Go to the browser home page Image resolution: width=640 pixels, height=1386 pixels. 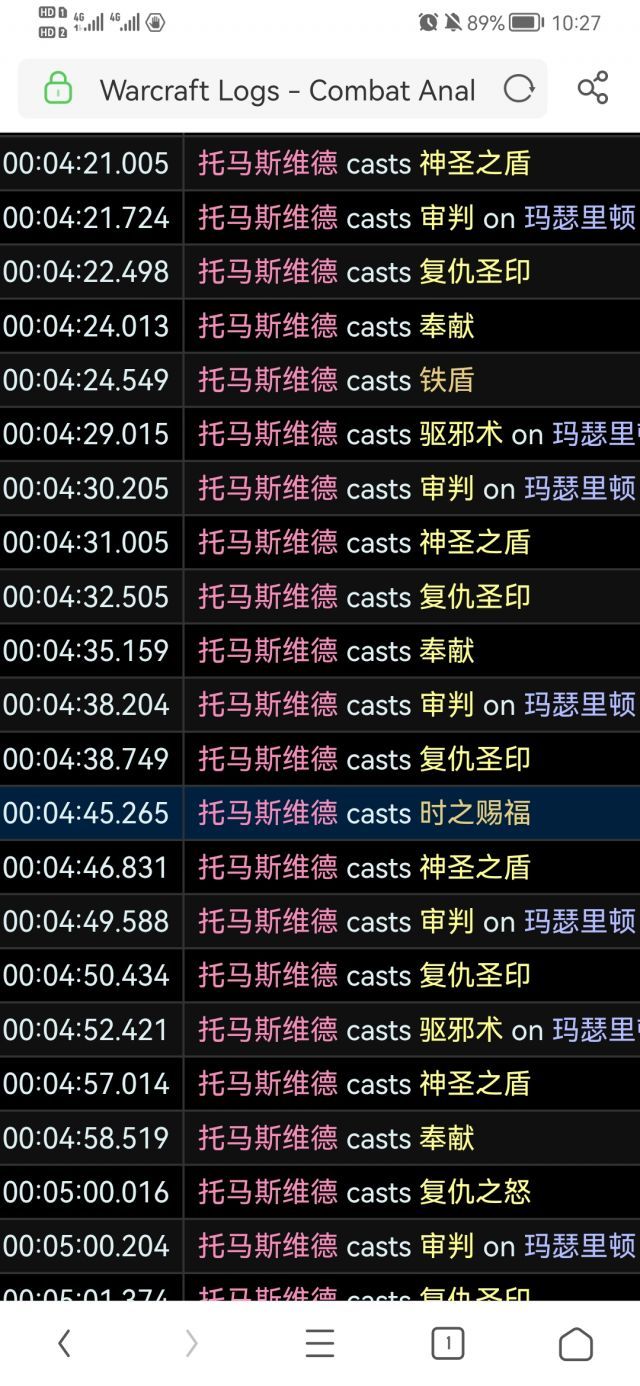point(575,1344)
